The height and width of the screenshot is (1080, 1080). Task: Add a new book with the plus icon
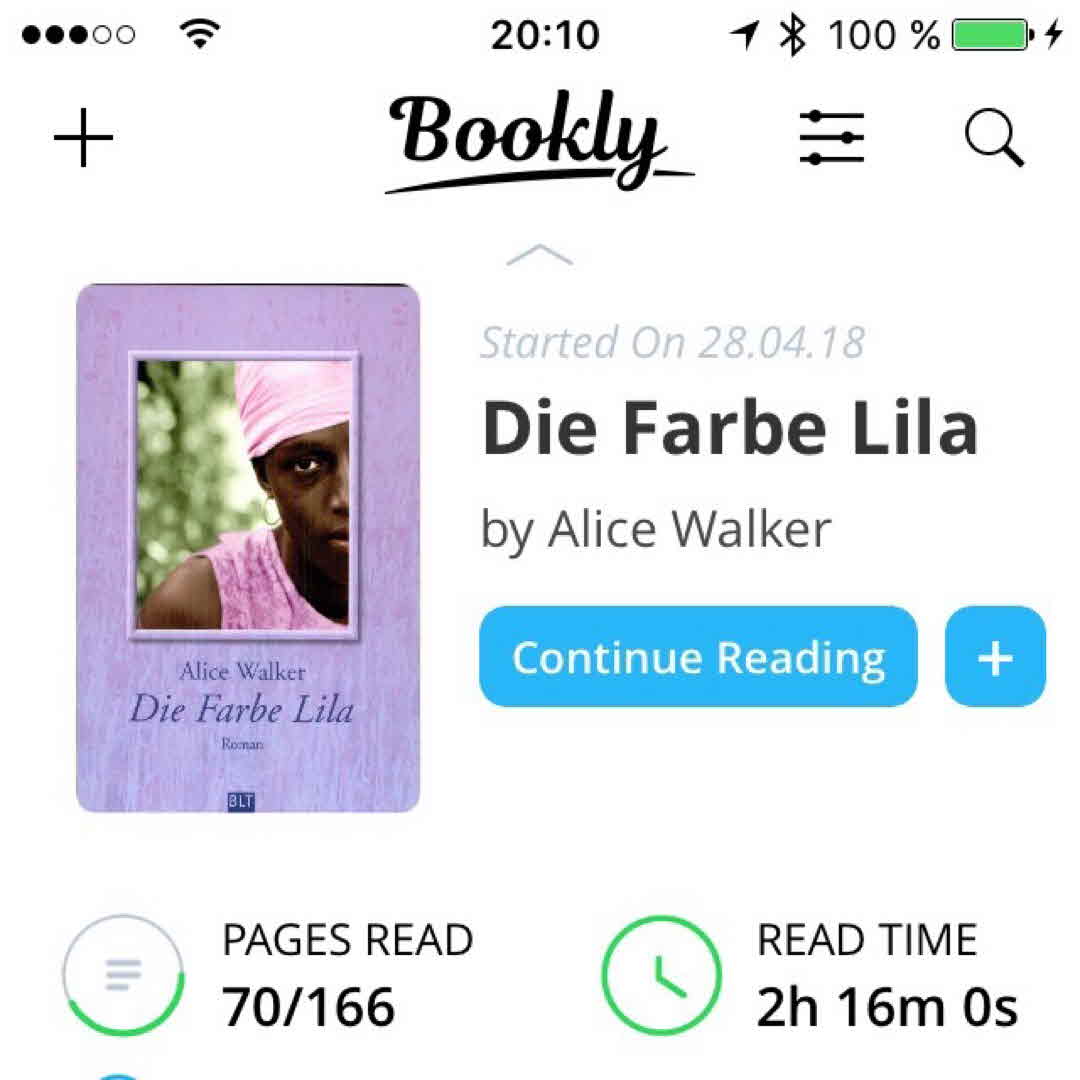[x=83, y=137]
